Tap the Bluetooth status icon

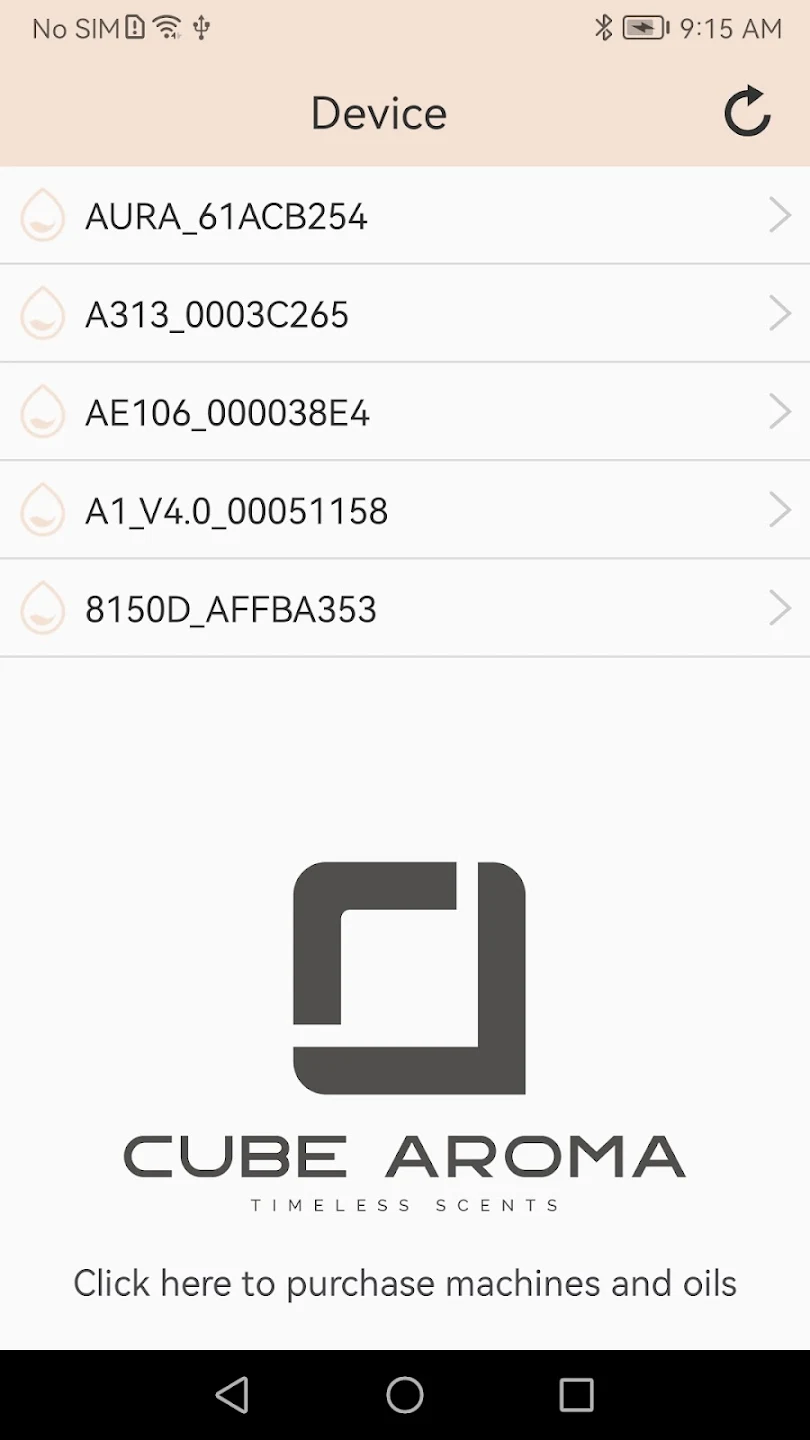pos(604,28)
